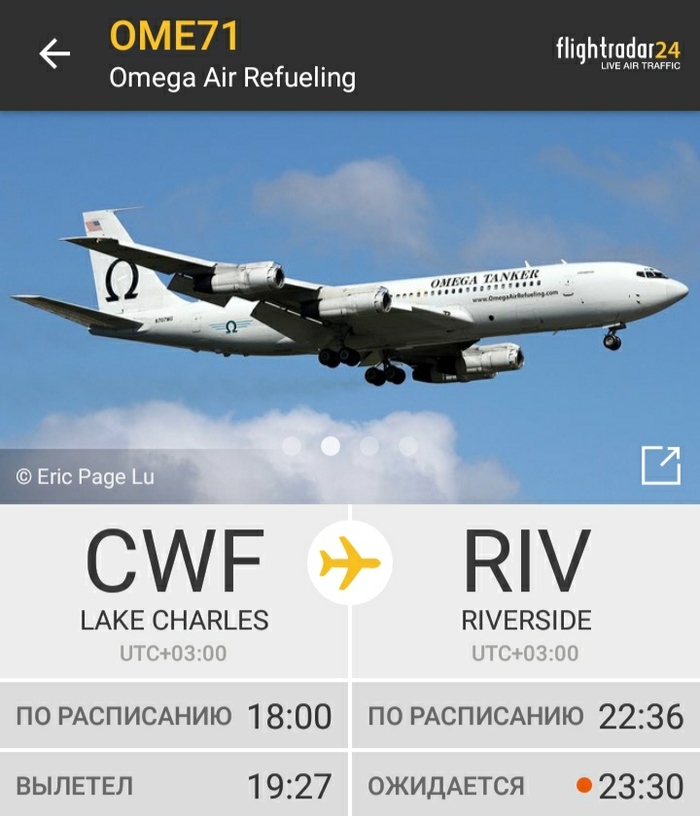
Task: Open the aircraft photo in full view
Action: pos(660,465)
